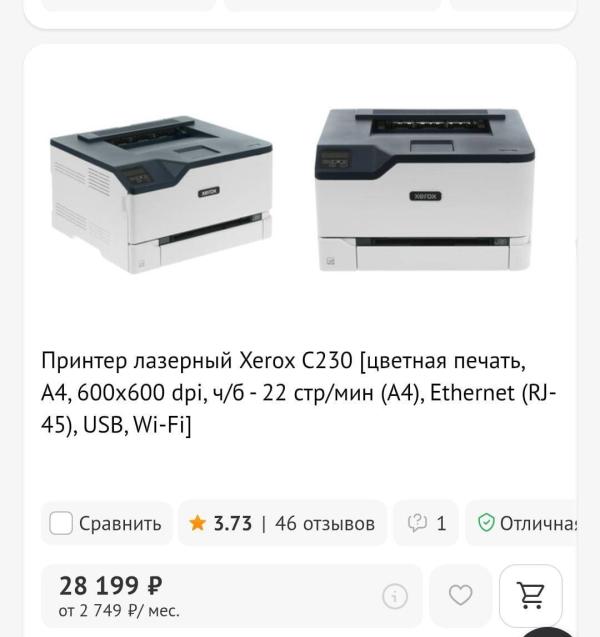Tap the Отличная reliability chip
The width and height of the screenshot is (600, 637).
tap(526, 523)
